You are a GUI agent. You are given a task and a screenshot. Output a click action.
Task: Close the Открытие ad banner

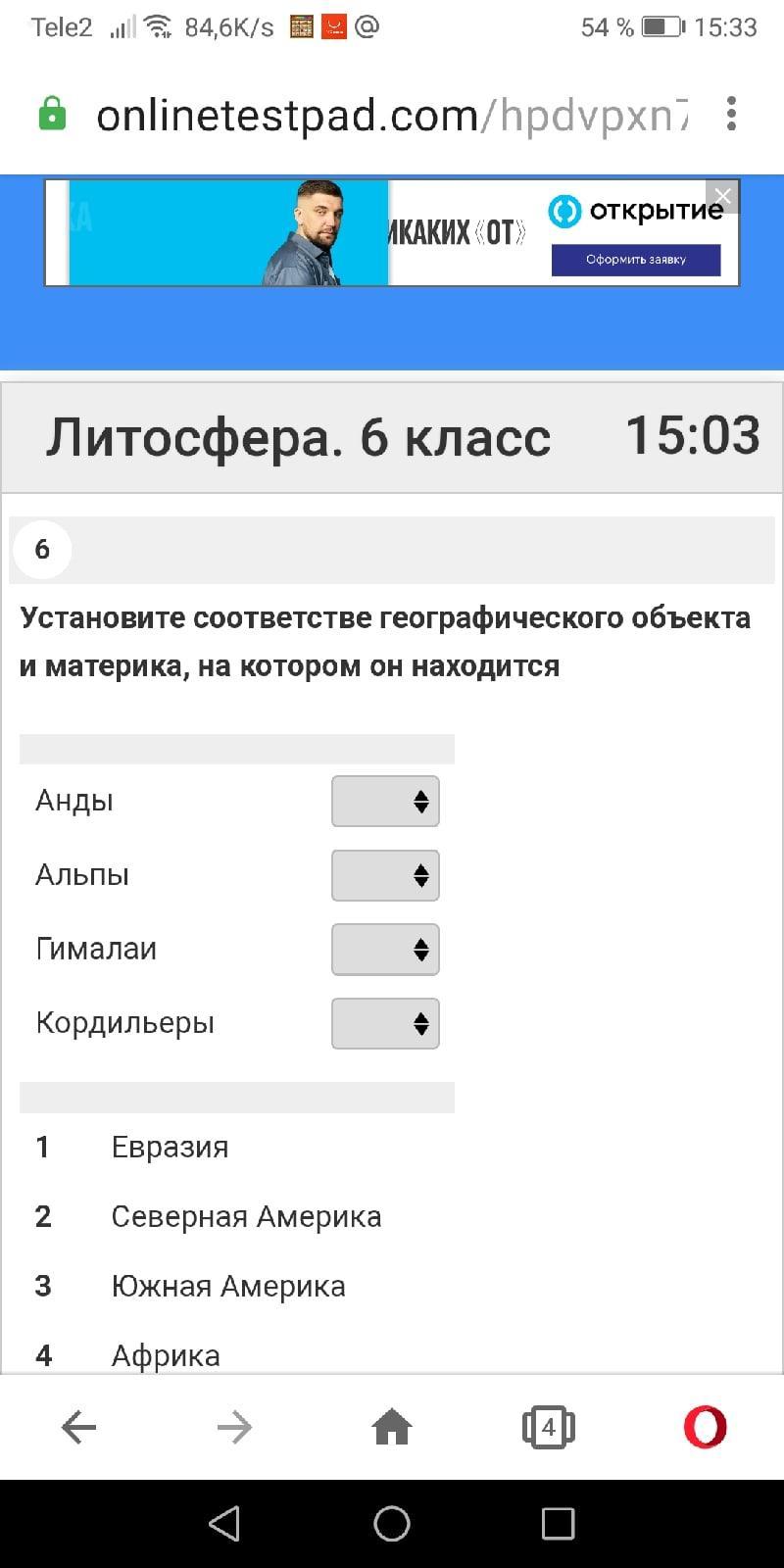coord(722,196)
